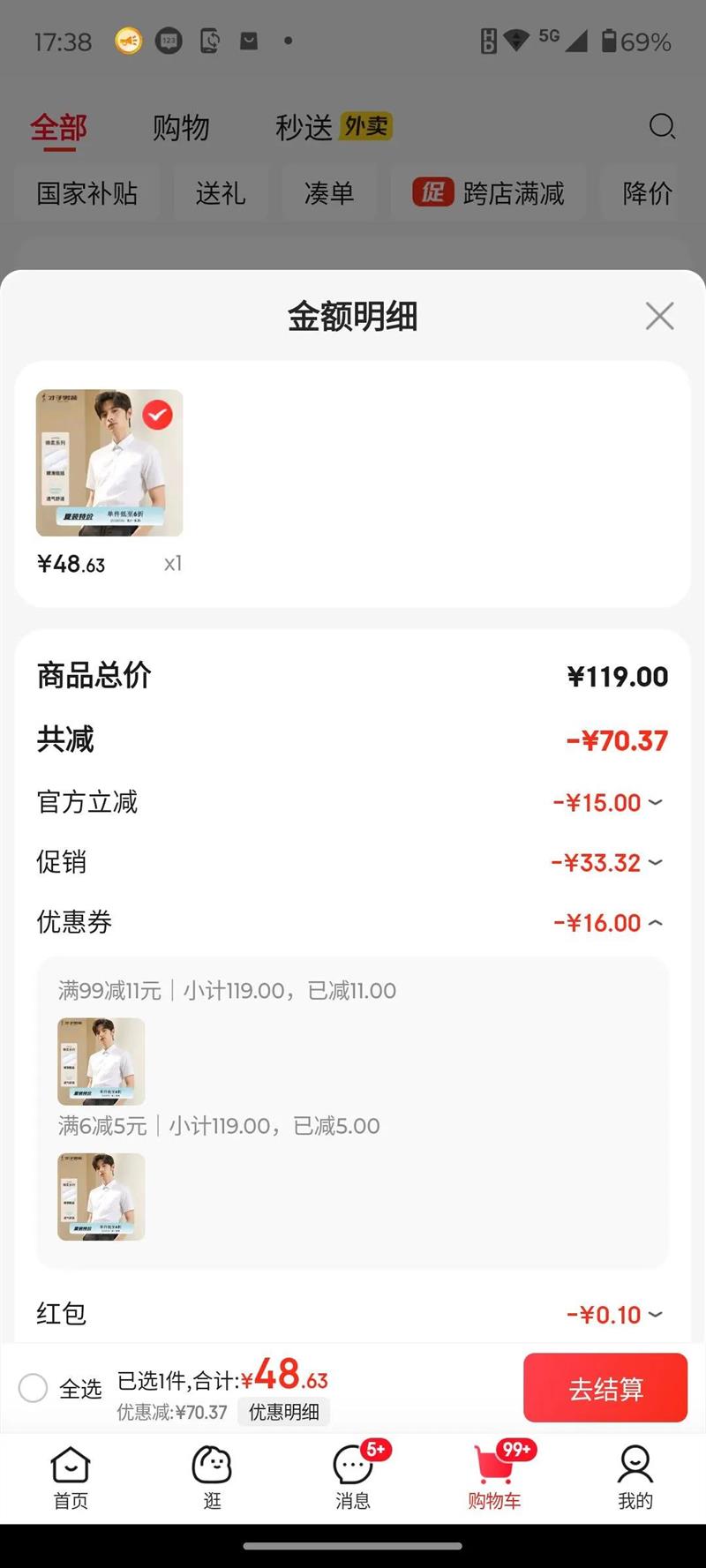The image size is (706, 1568).
Task: Switch to the 逛 tab
Action: [x=212, y=1478]
